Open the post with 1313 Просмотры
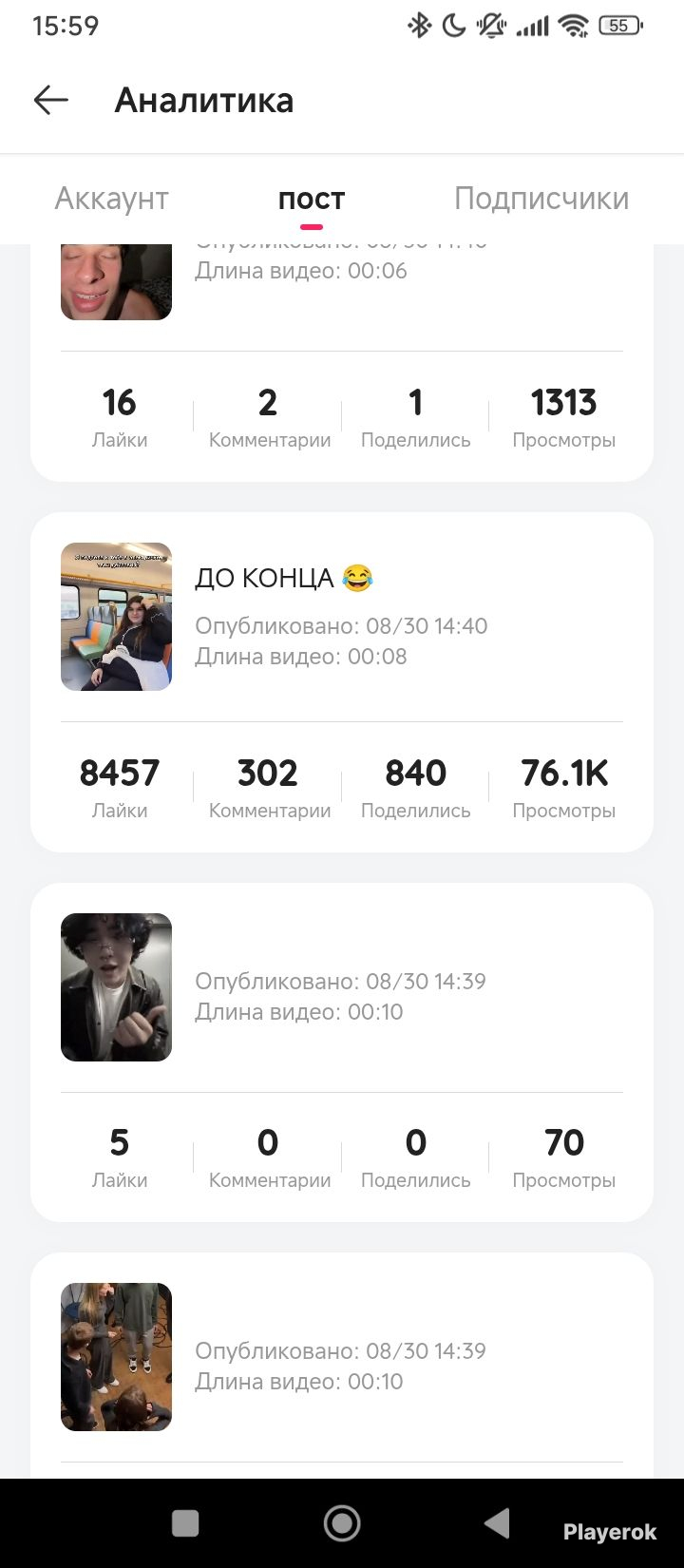This screenshot has height=1568, width=684. coord(342,363)
